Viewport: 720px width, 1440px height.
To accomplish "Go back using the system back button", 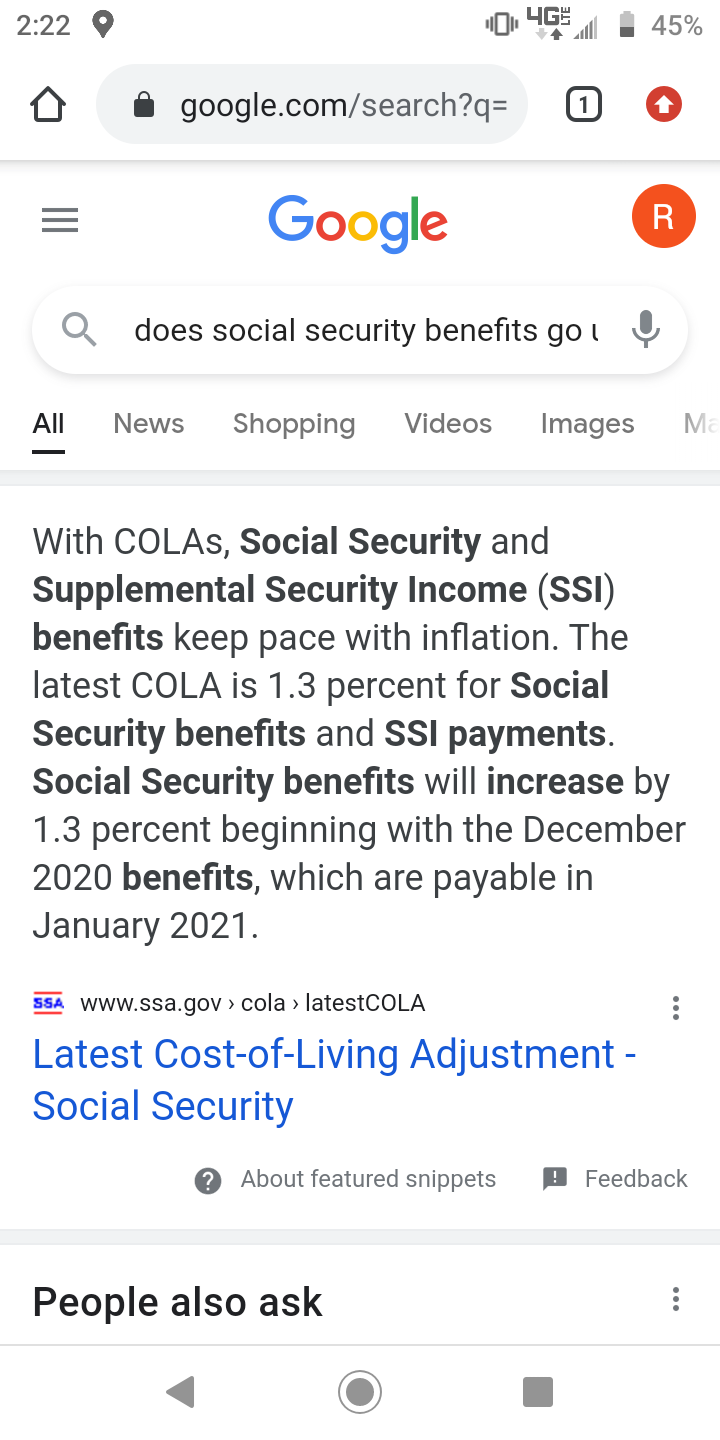I will pos(180,1392).
